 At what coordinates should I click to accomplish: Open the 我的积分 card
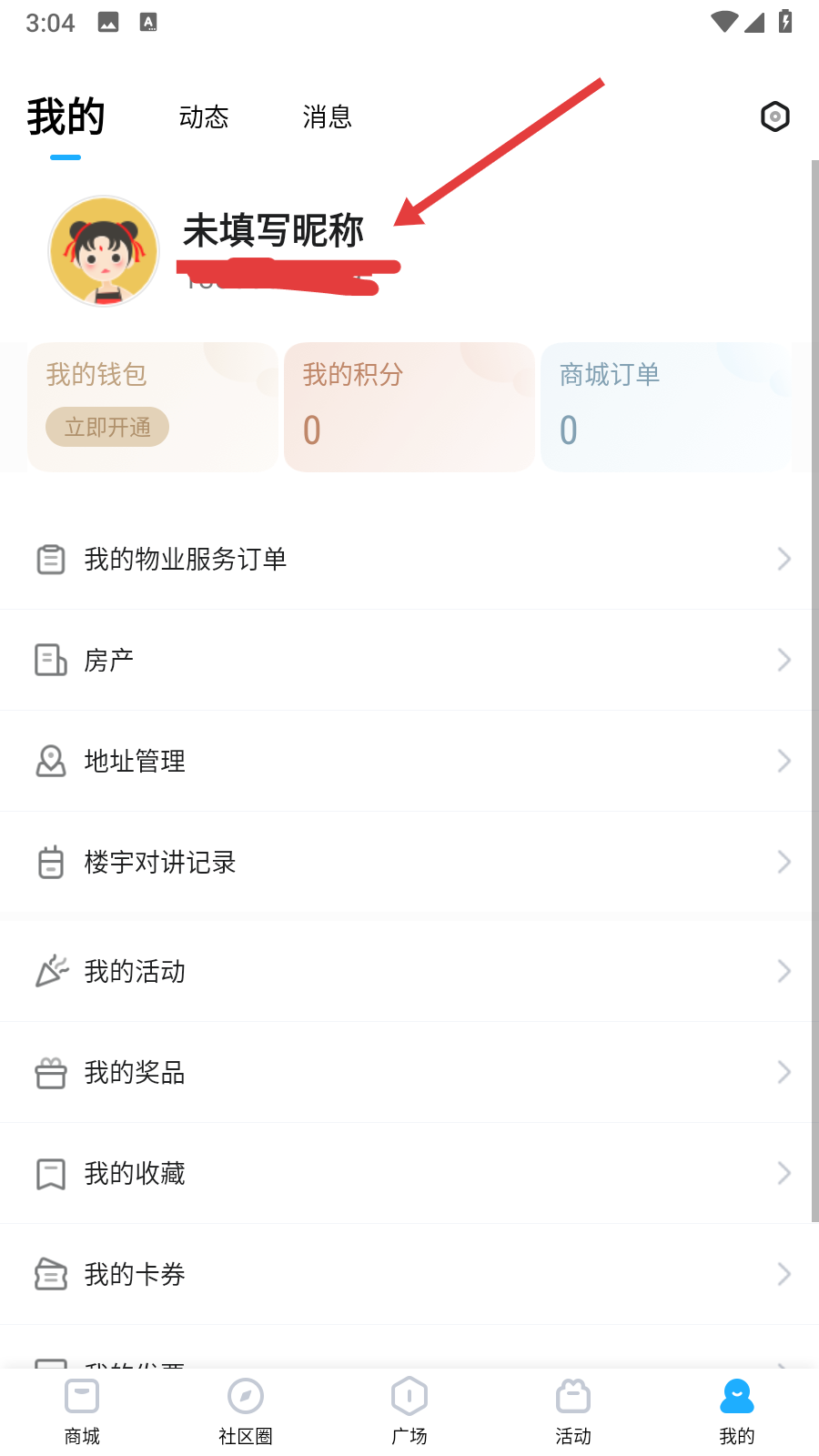click(409, 407)
